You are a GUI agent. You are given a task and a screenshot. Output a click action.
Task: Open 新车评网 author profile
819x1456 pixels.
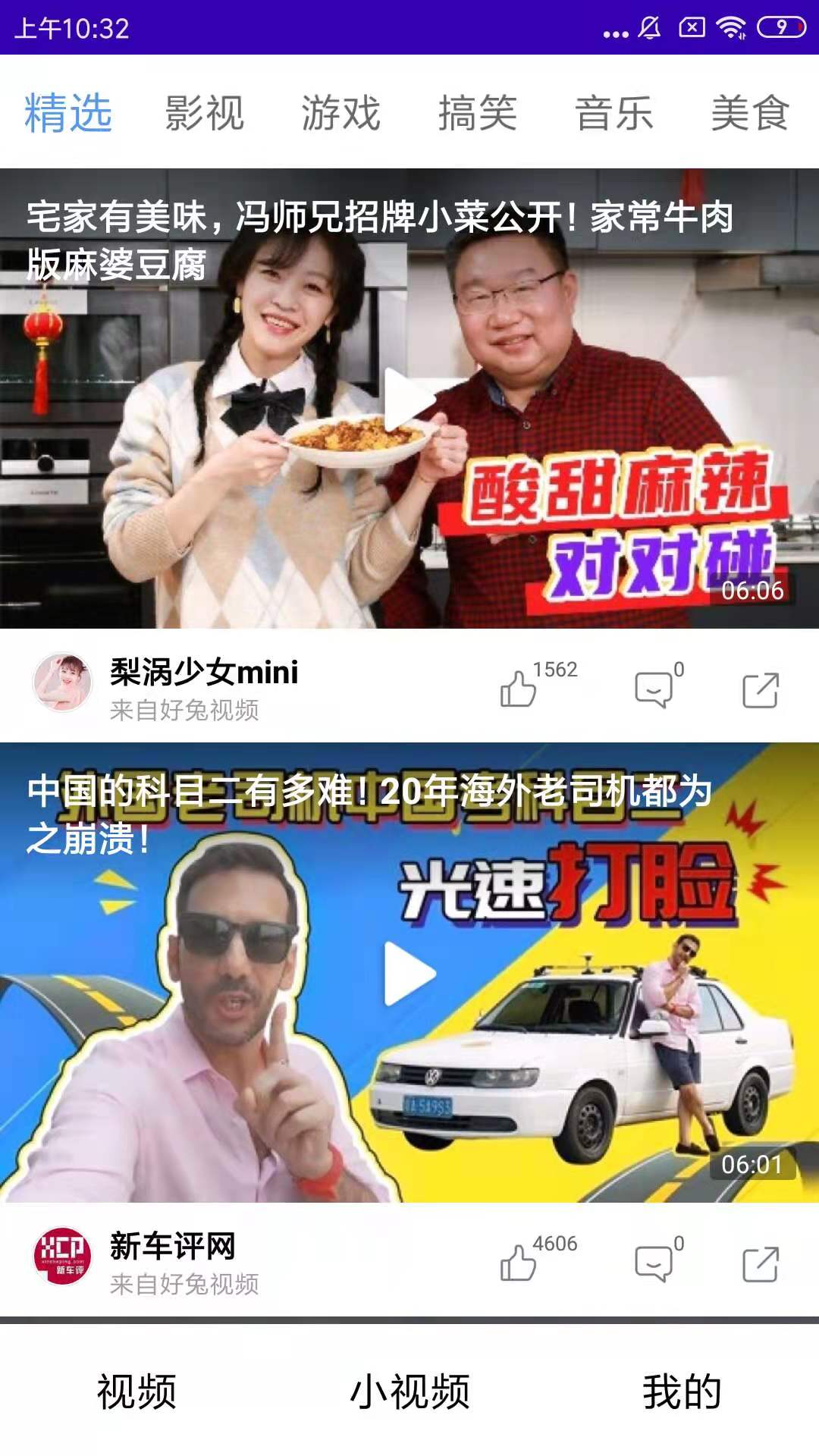tap(62, 1257)
